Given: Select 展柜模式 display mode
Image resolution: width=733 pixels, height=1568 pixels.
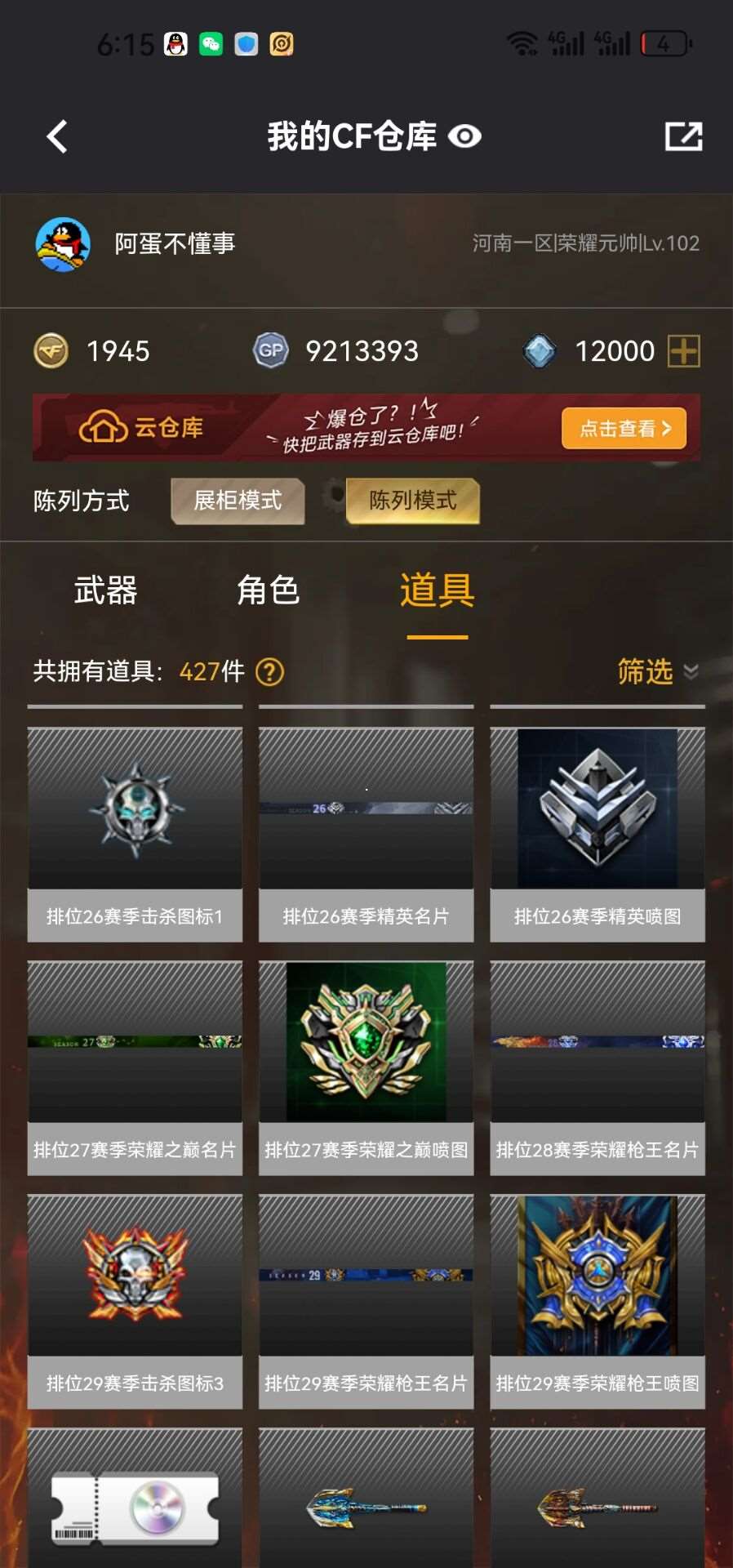Looking at the screenshot, I should (238, 501).
